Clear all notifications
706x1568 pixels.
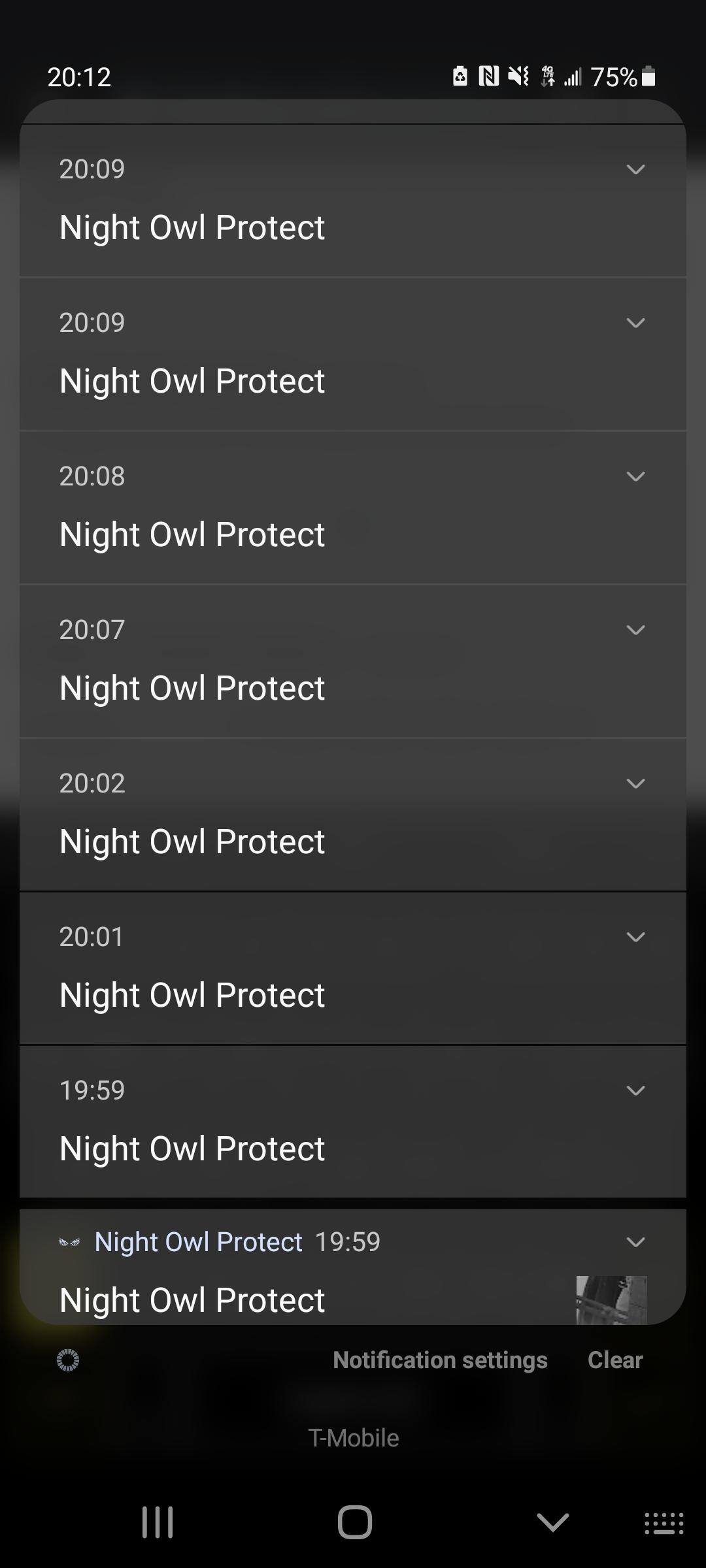click(x=614, y=1360)
